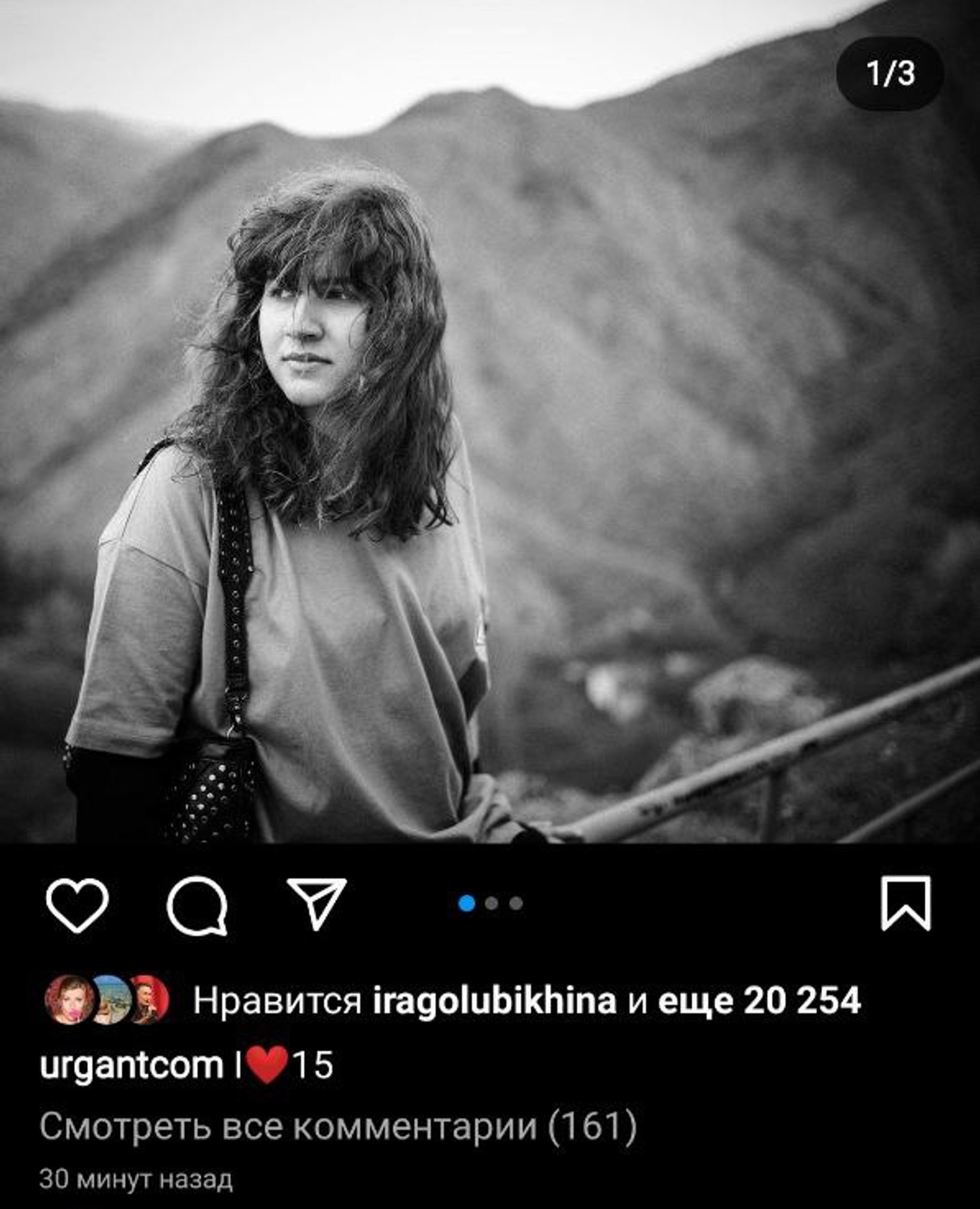Open the comment bubble icon

(197, 905)
